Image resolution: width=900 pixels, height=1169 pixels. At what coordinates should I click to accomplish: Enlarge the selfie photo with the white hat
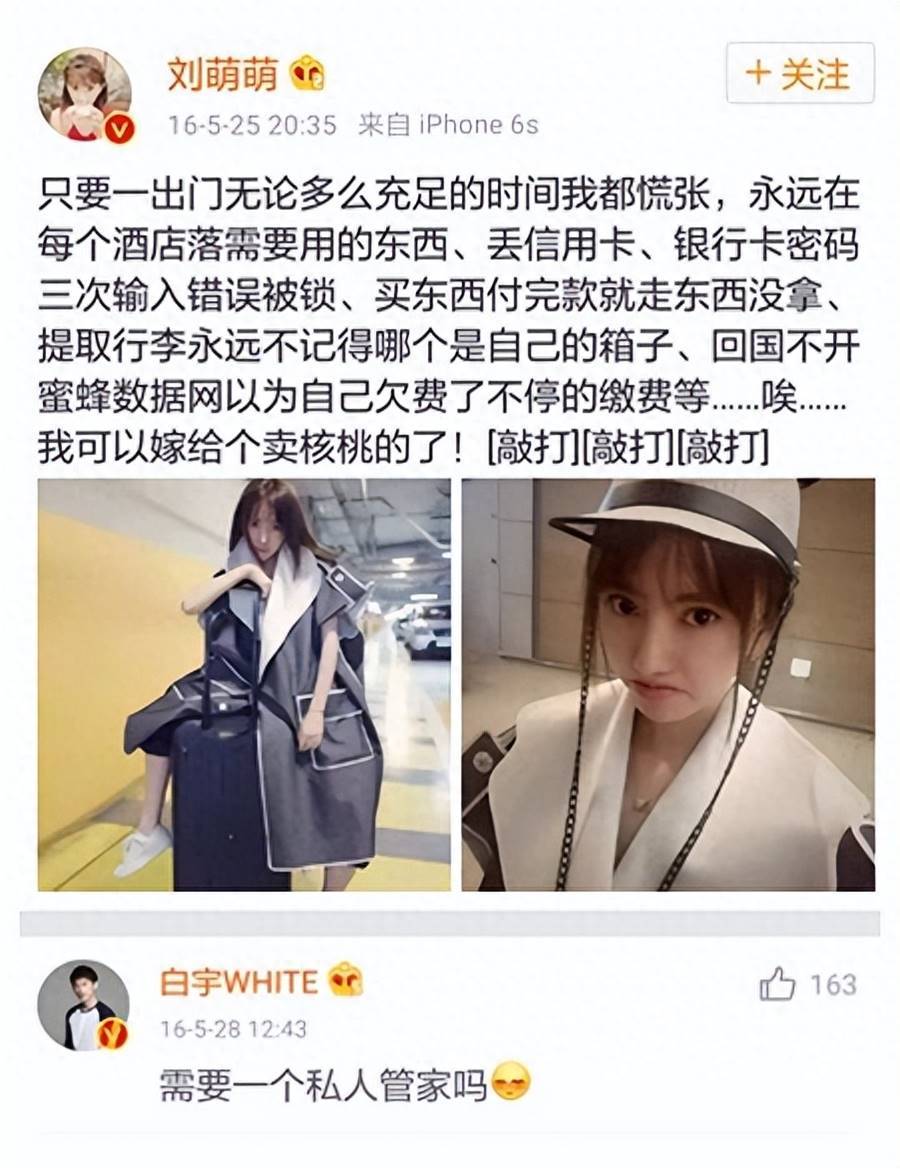pyautogui.click(x=667, y=684)
